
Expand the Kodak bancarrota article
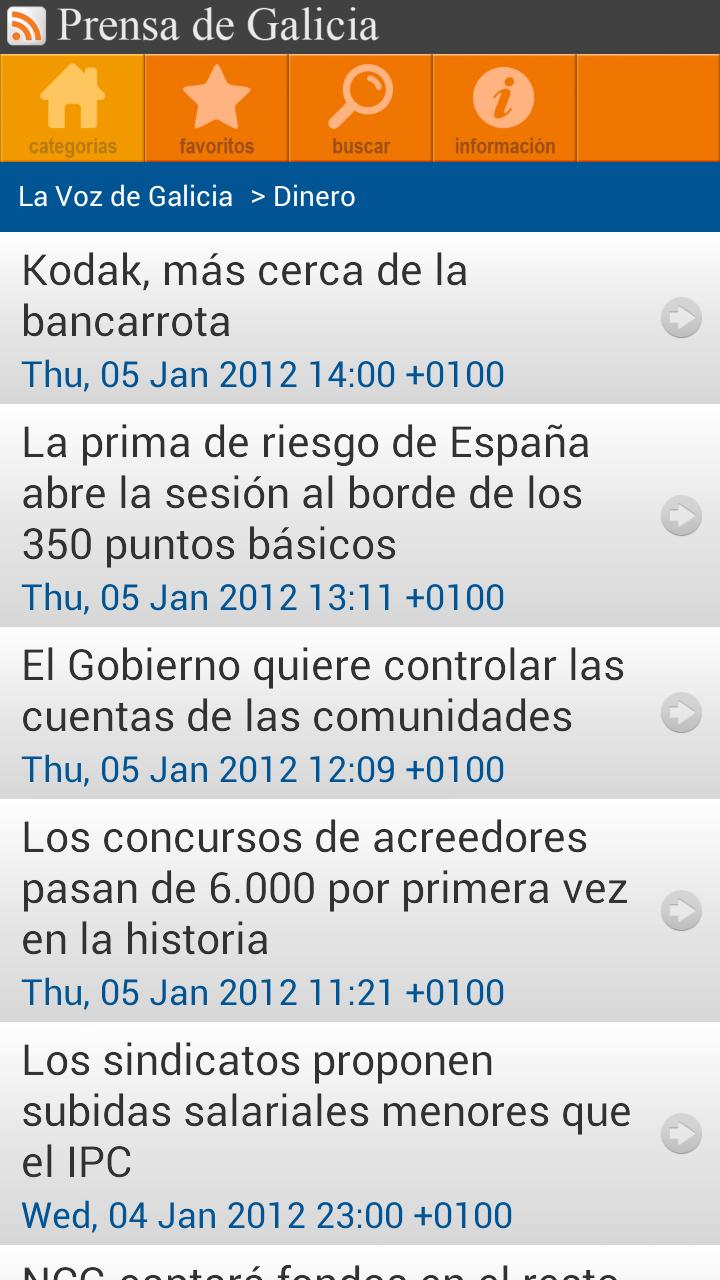click(x=681, y=318)
